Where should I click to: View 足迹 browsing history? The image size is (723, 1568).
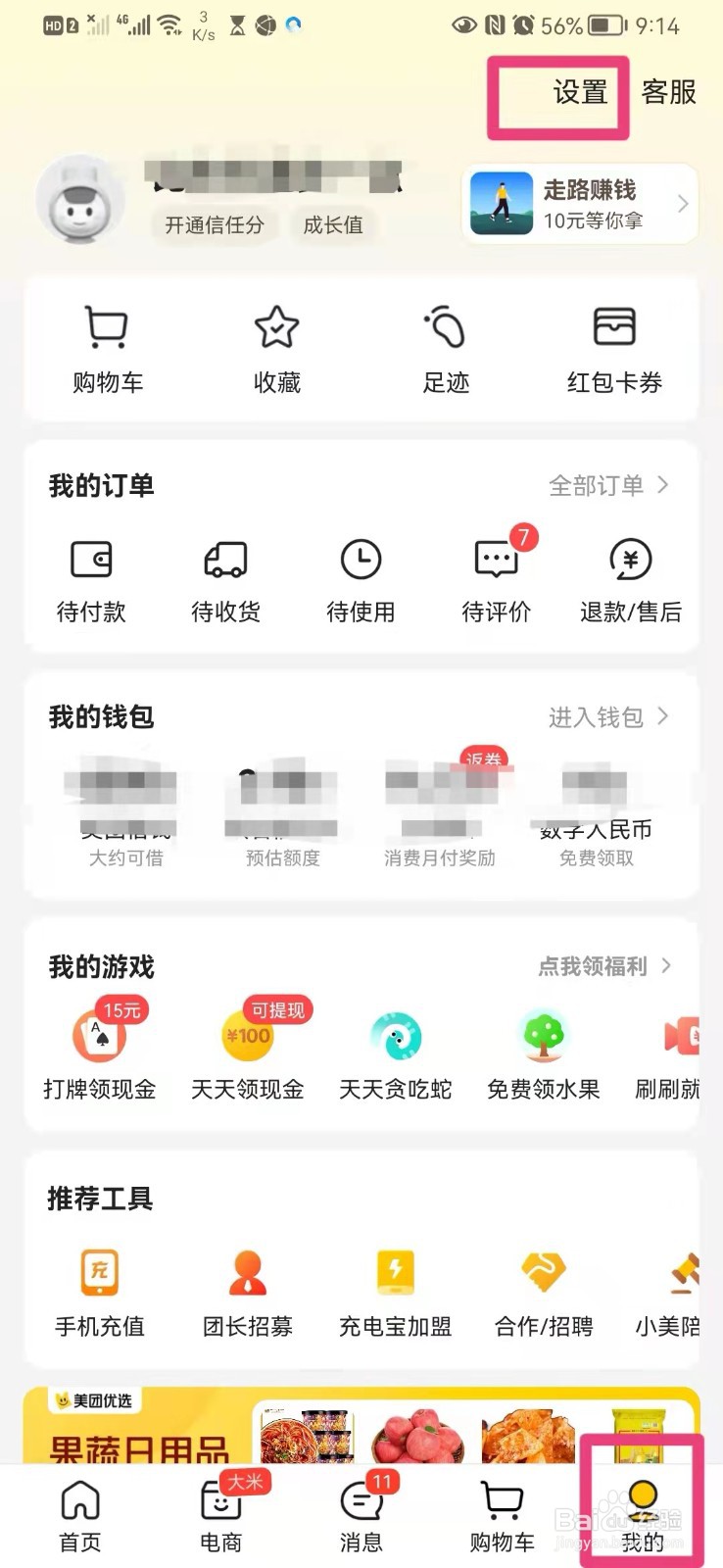pyautogui.click(x=446, y=348)
